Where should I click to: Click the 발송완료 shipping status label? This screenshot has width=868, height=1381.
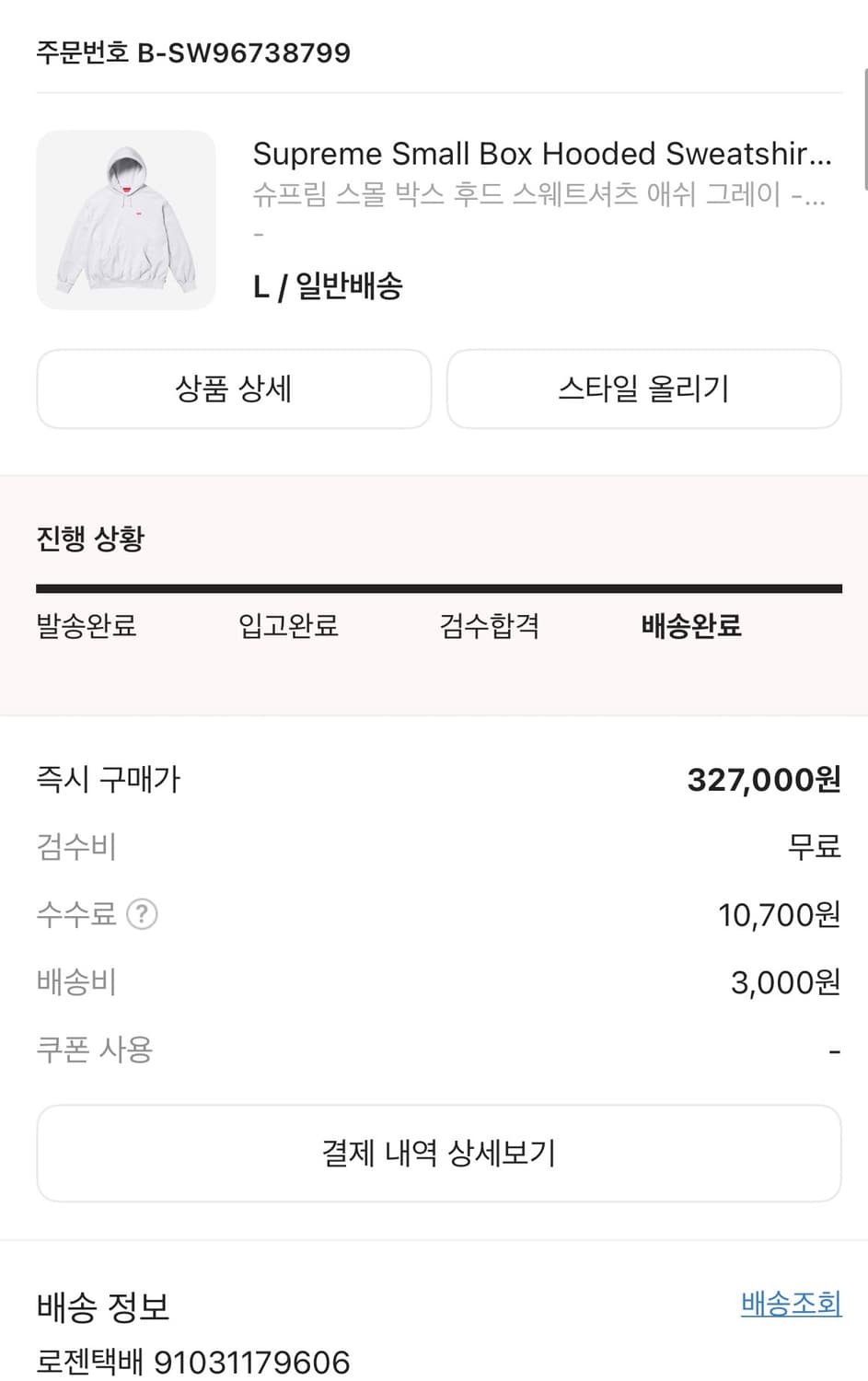[87, 627]
